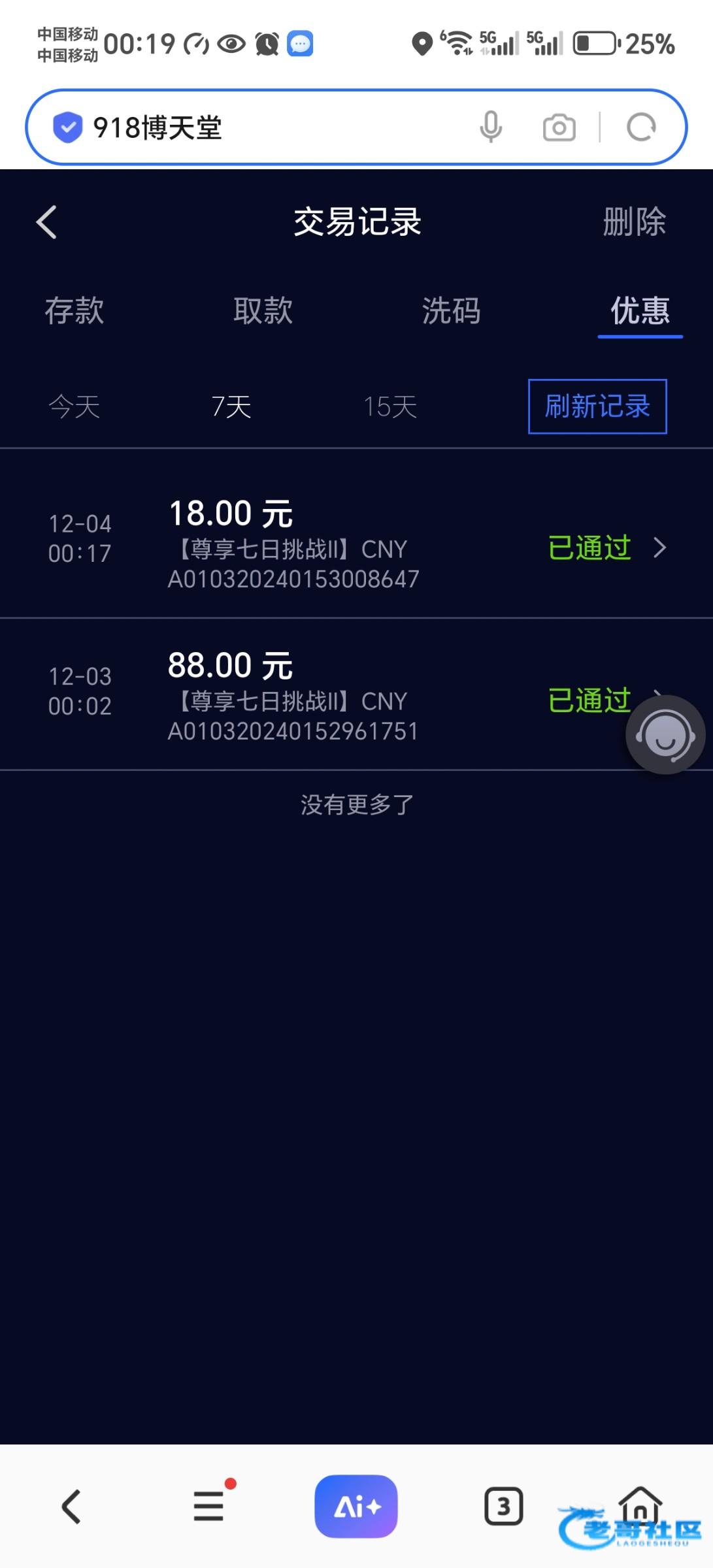Reload the page with the refresh icon
713x1568 pixels.
coord(640,127)
